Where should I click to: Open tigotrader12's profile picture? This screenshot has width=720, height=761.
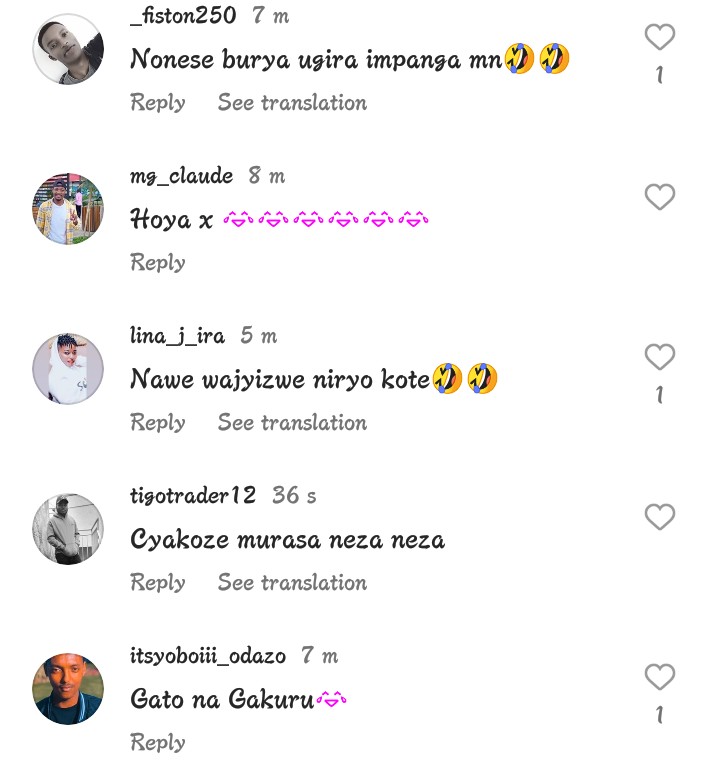point(68,529)
